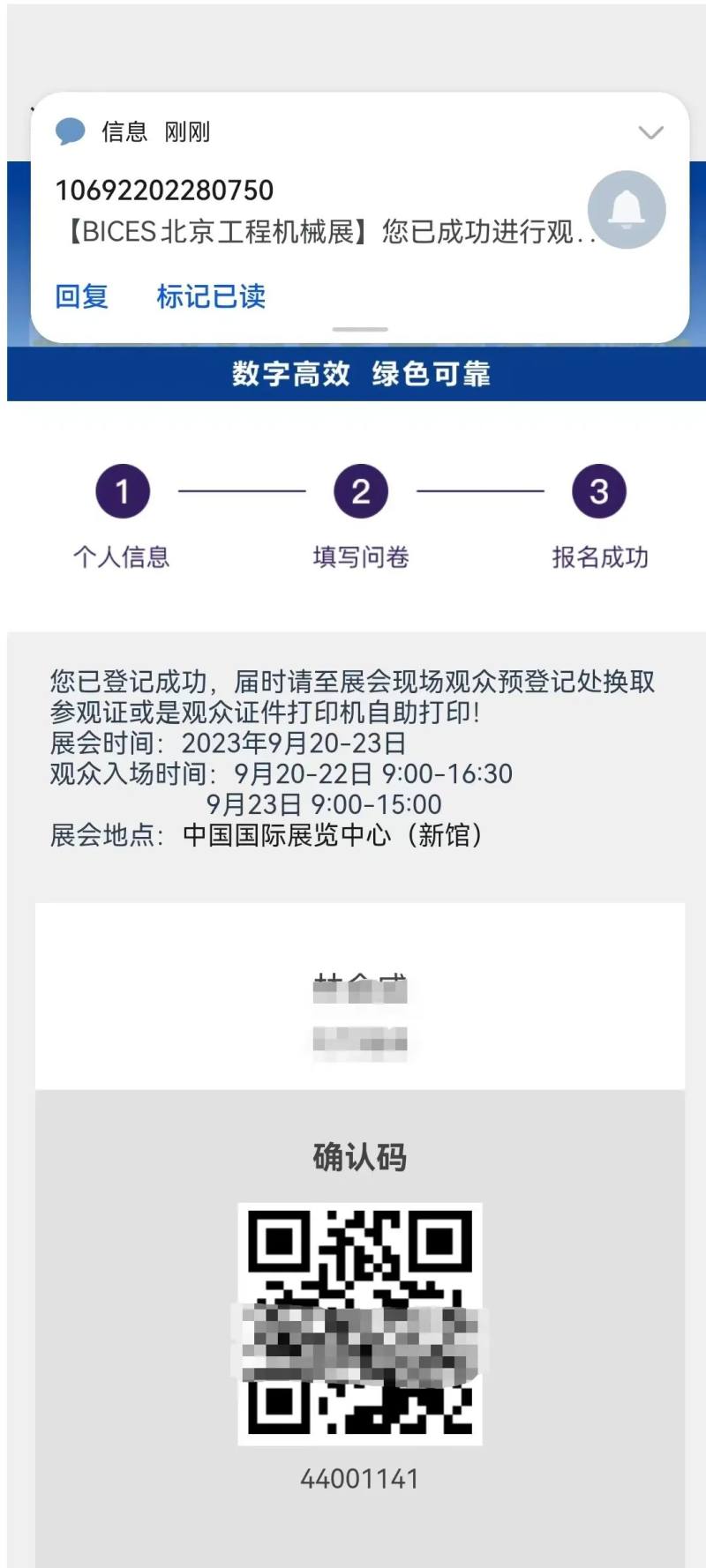
Task: Expand the notification with the chevron
Action: coord(650,132)
